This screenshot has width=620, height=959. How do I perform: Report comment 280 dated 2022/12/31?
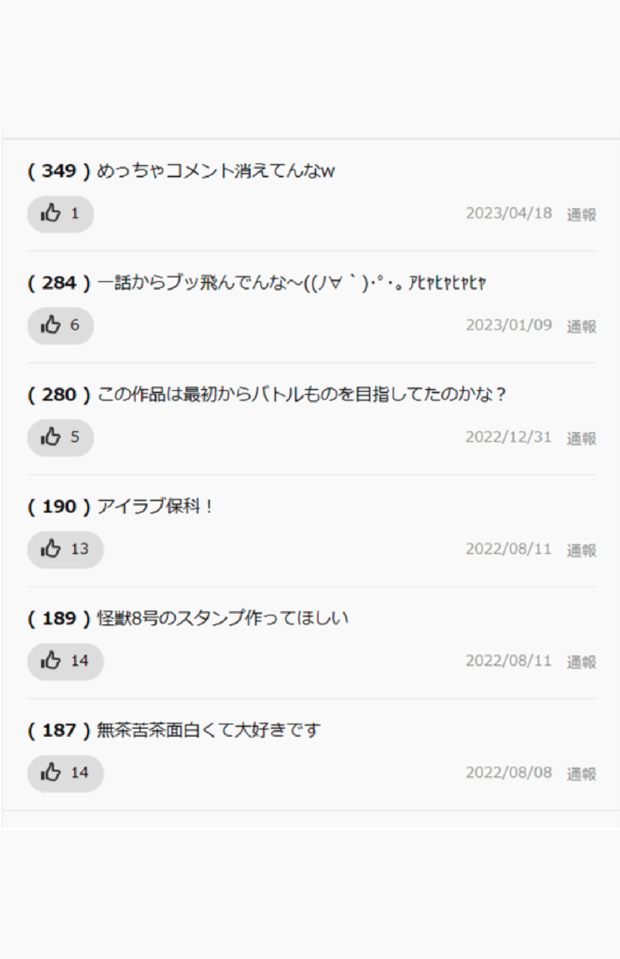tap(581, 438)
